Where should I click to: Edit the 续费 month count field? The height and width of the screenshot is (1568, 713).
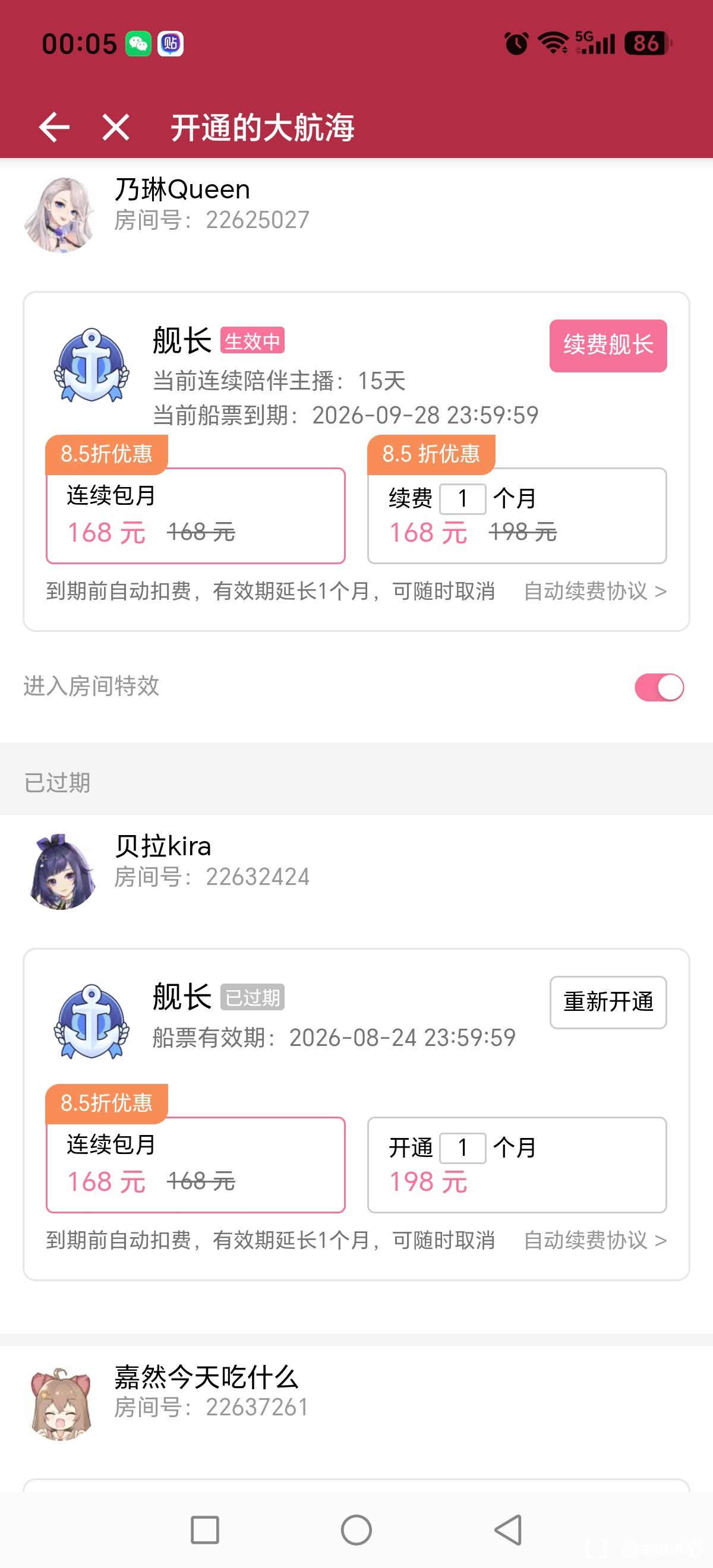[x=463, y=498]
